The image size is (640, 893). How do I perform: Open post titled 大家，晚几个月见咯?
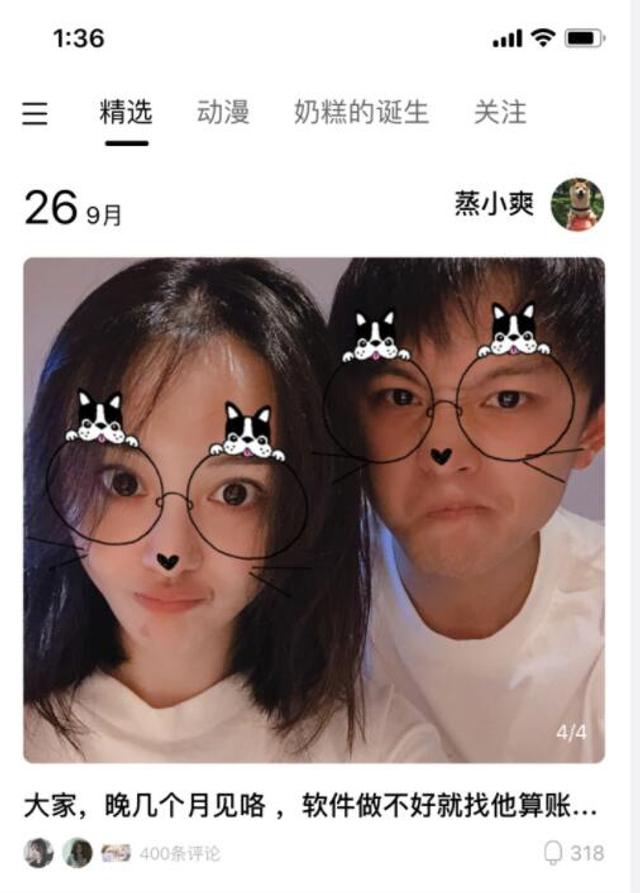pyautogui.click(x=310, y=805)
